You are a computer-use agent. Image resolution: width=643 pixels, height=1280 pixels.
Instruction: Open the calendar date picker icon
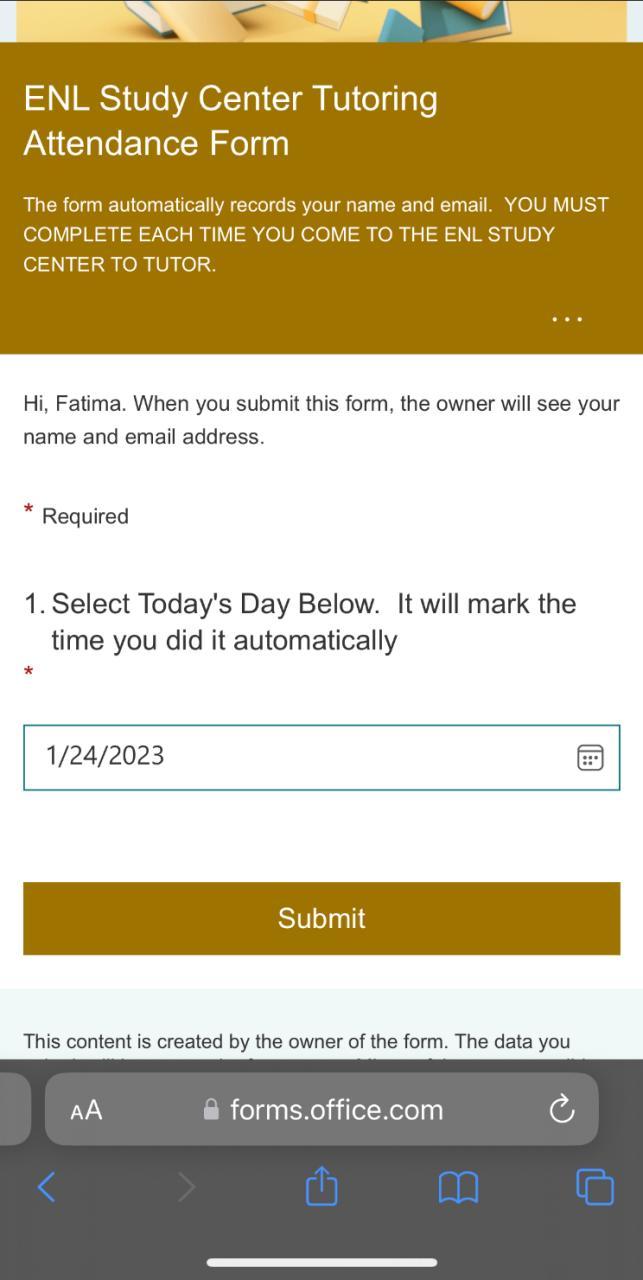pyautogui.click(x=590, y=757)
